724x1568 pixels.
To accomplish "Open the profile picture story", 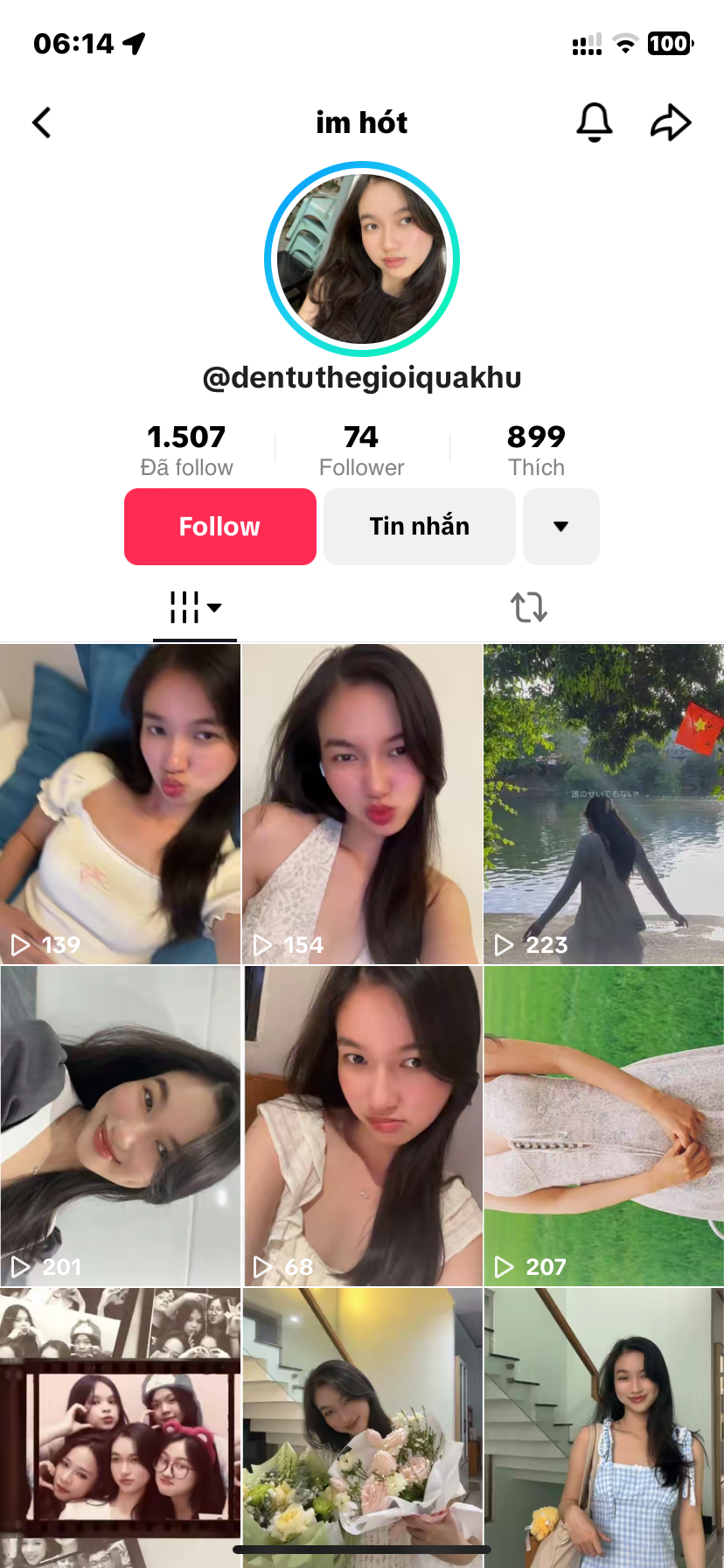I will click(x=362, y=259).
